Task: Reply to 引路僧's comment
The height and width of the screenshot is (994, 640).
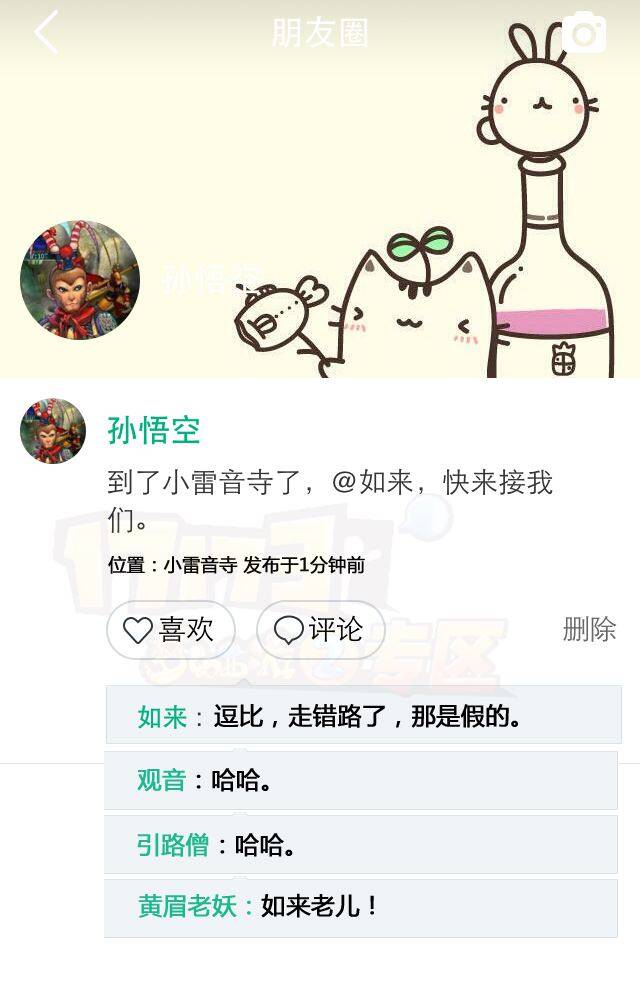Action: click(360, 845)
